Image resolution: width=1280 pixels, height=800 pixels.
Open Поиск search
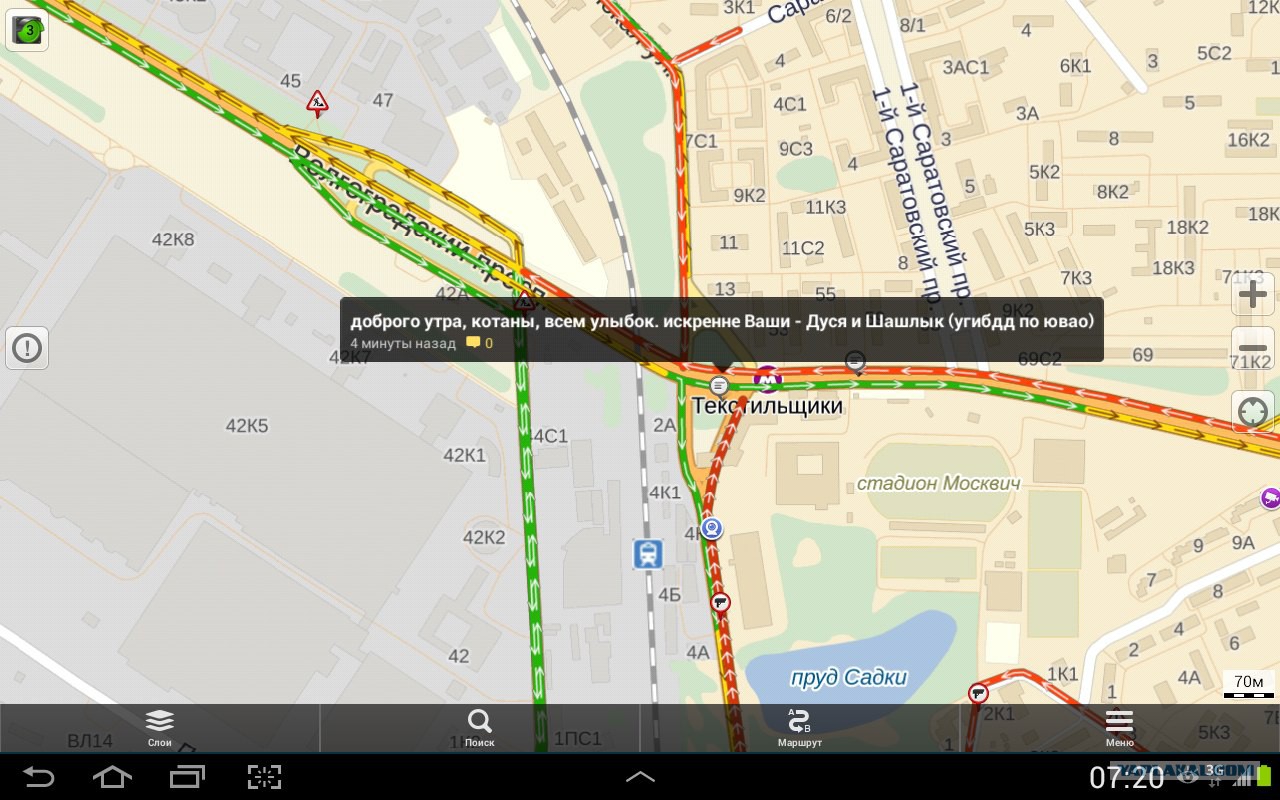(x=480, y=728)
